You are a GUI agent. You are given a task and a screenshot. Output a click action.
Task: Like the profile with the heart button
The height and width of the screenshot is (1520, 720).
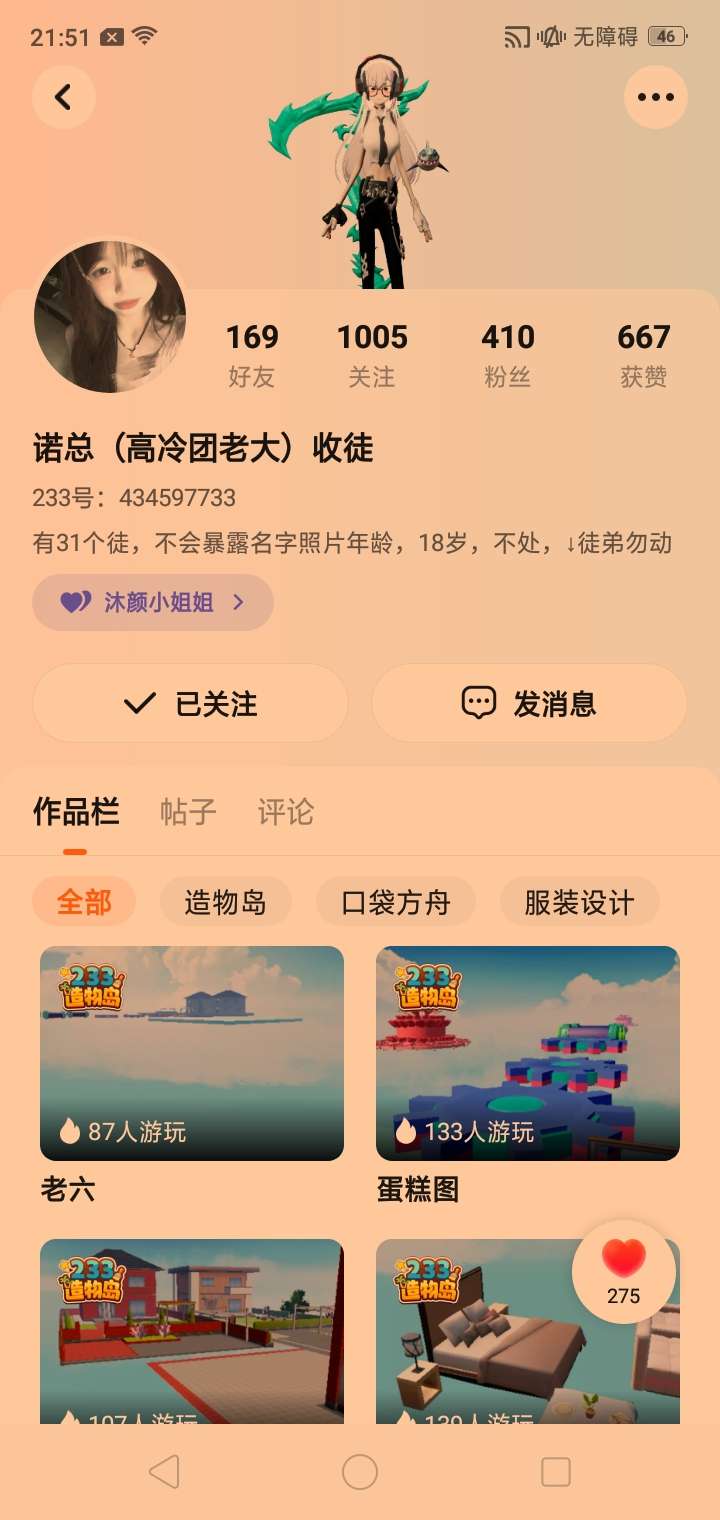click(624, 1271)
